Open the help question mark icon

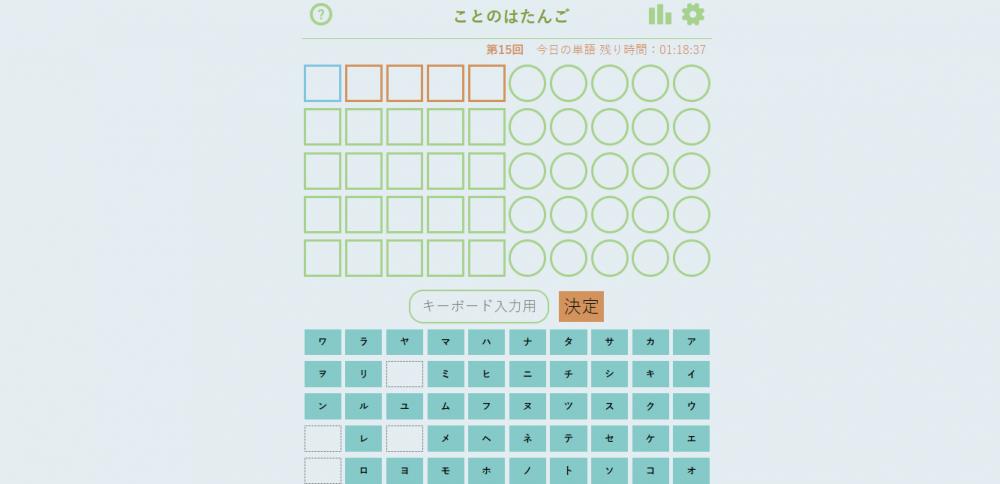[321, 15]
